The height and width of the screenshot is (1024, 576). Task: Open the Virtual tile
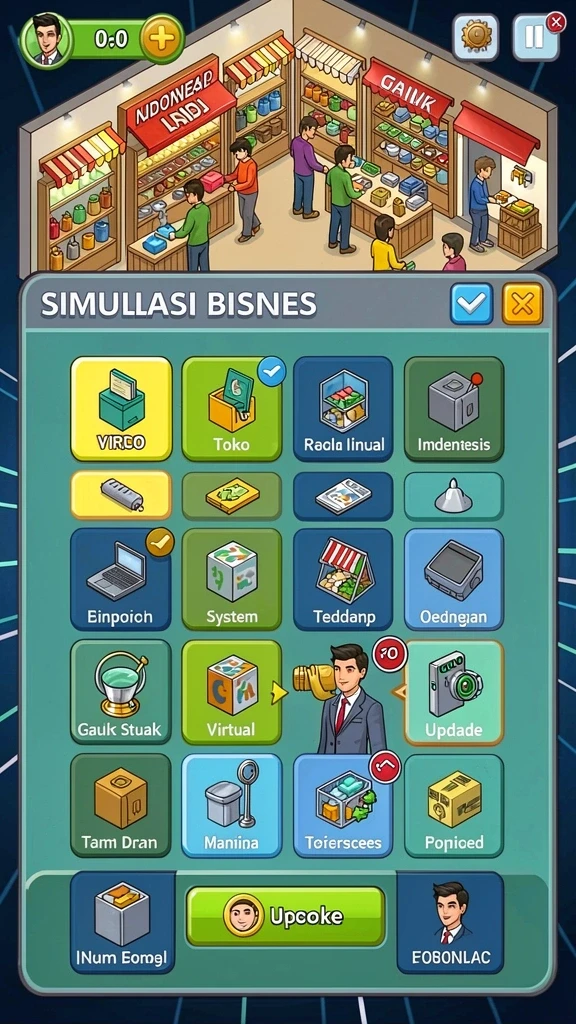232,692
